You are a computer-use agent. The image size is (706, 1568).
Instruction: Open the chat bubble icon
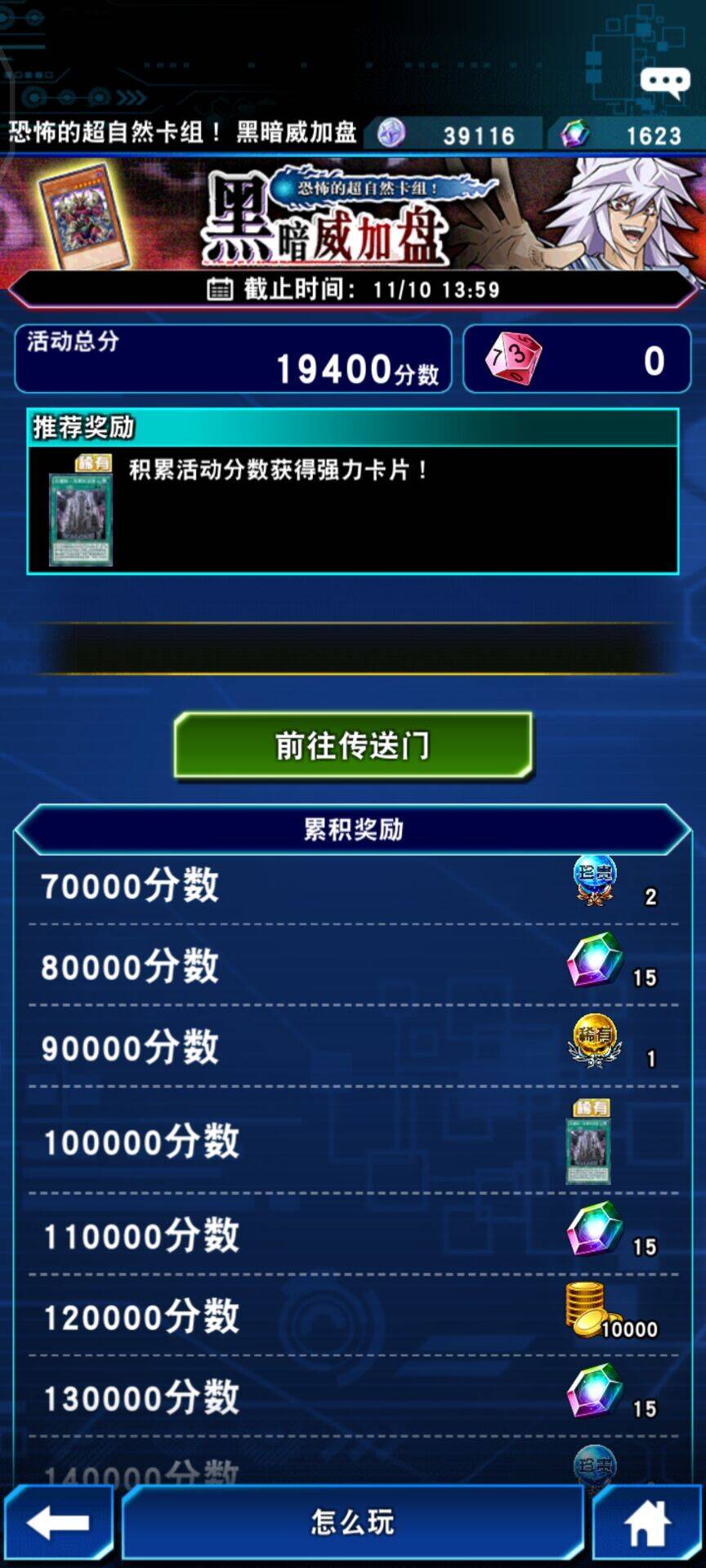point(664,82)
